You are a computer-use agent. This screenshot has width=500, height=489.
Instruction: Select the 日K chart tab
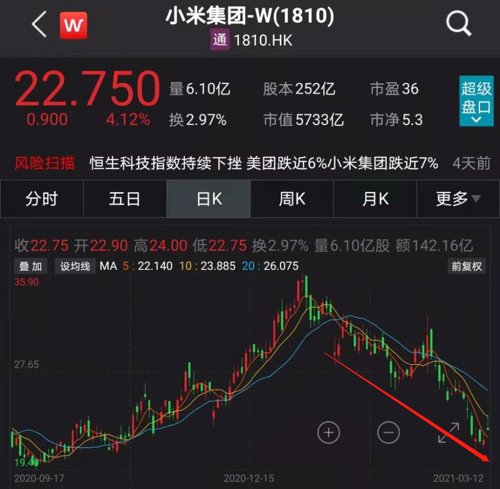pyautogui.click(x=209, y=199)
